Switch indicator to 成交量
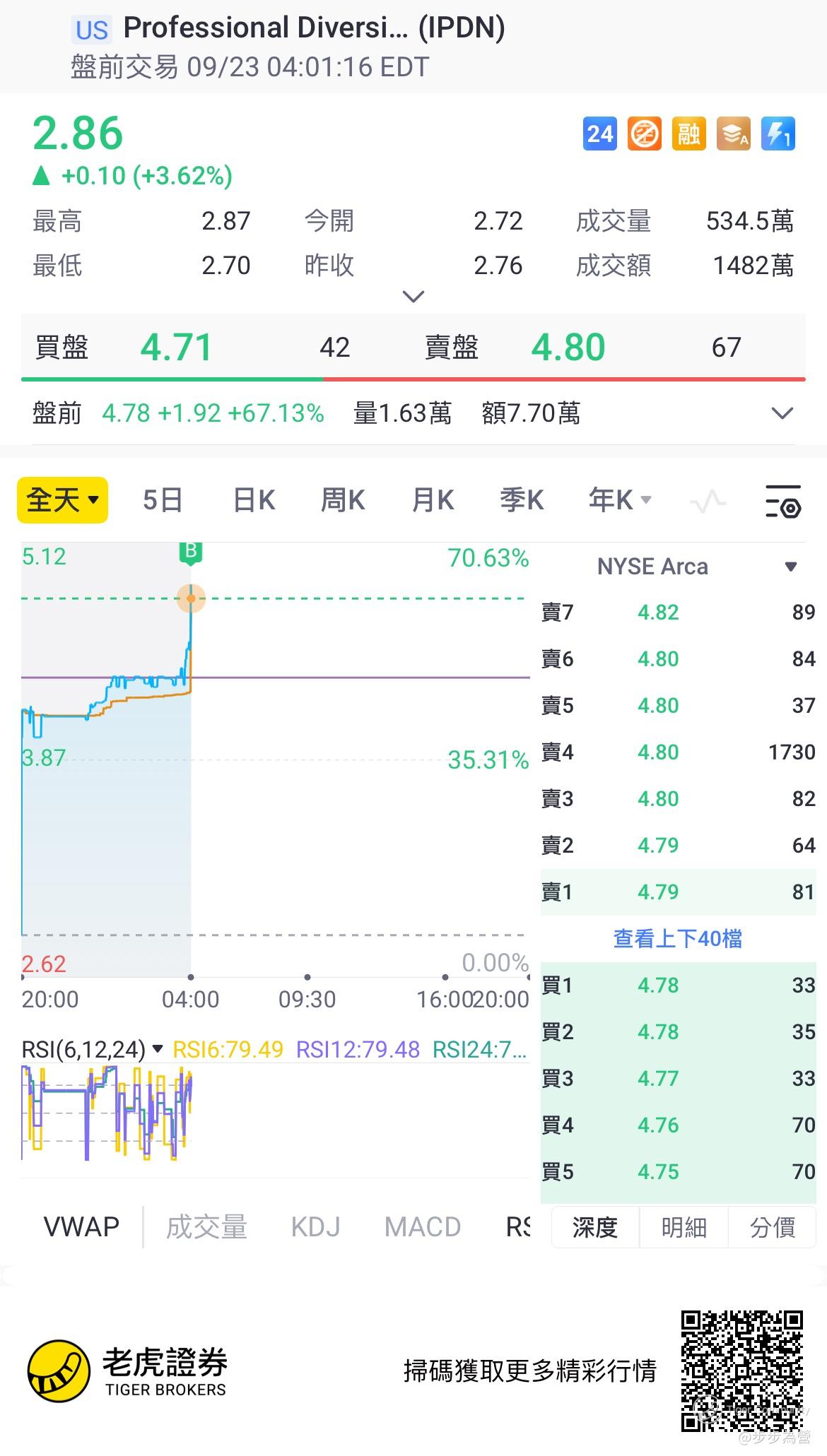This screenshot has width=827, height=1456. 206,1227
